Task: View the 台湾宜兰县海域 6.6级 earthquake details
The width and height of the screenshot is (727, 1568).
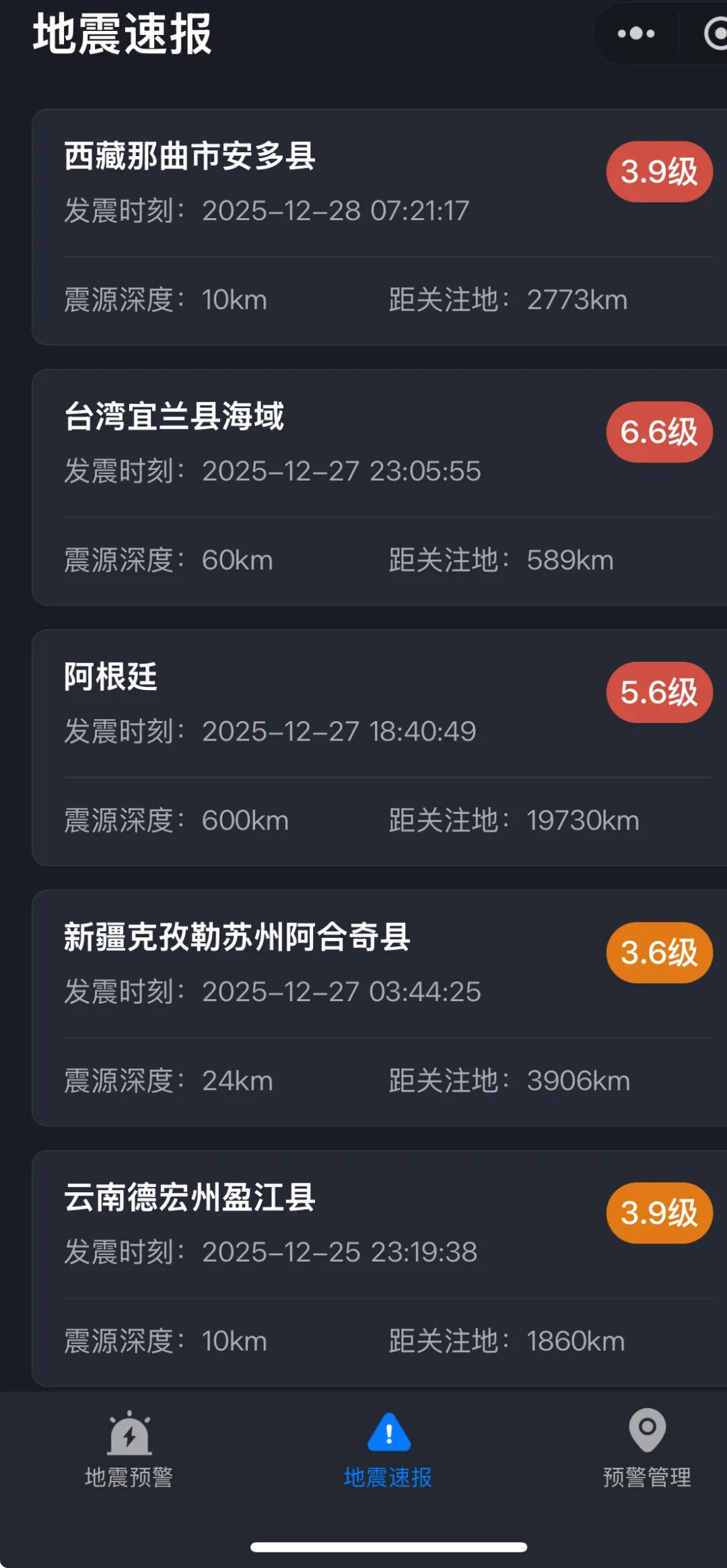Action: [x=377, y=487]
